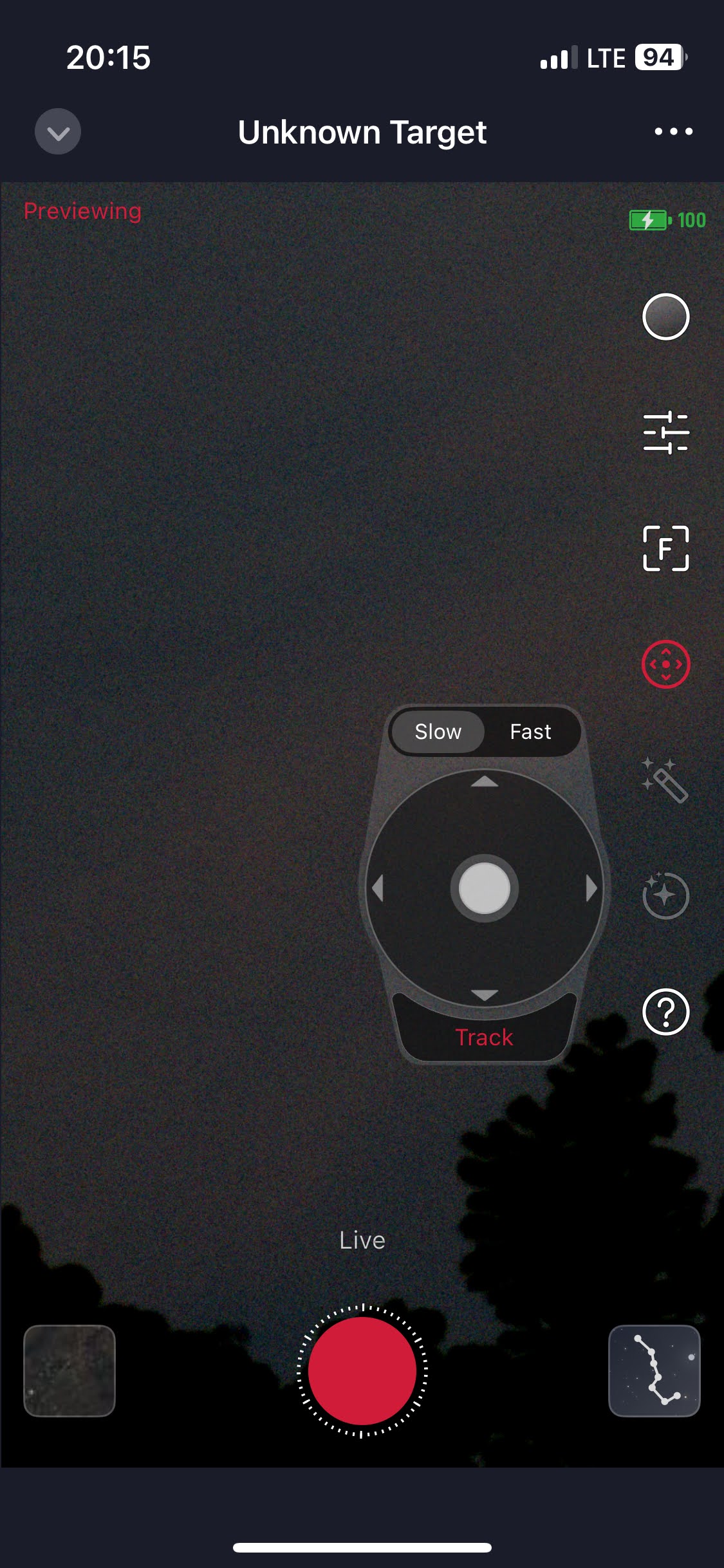Select Fast movement speed
Screen dimensions: 724x1568
click(531, 732)
